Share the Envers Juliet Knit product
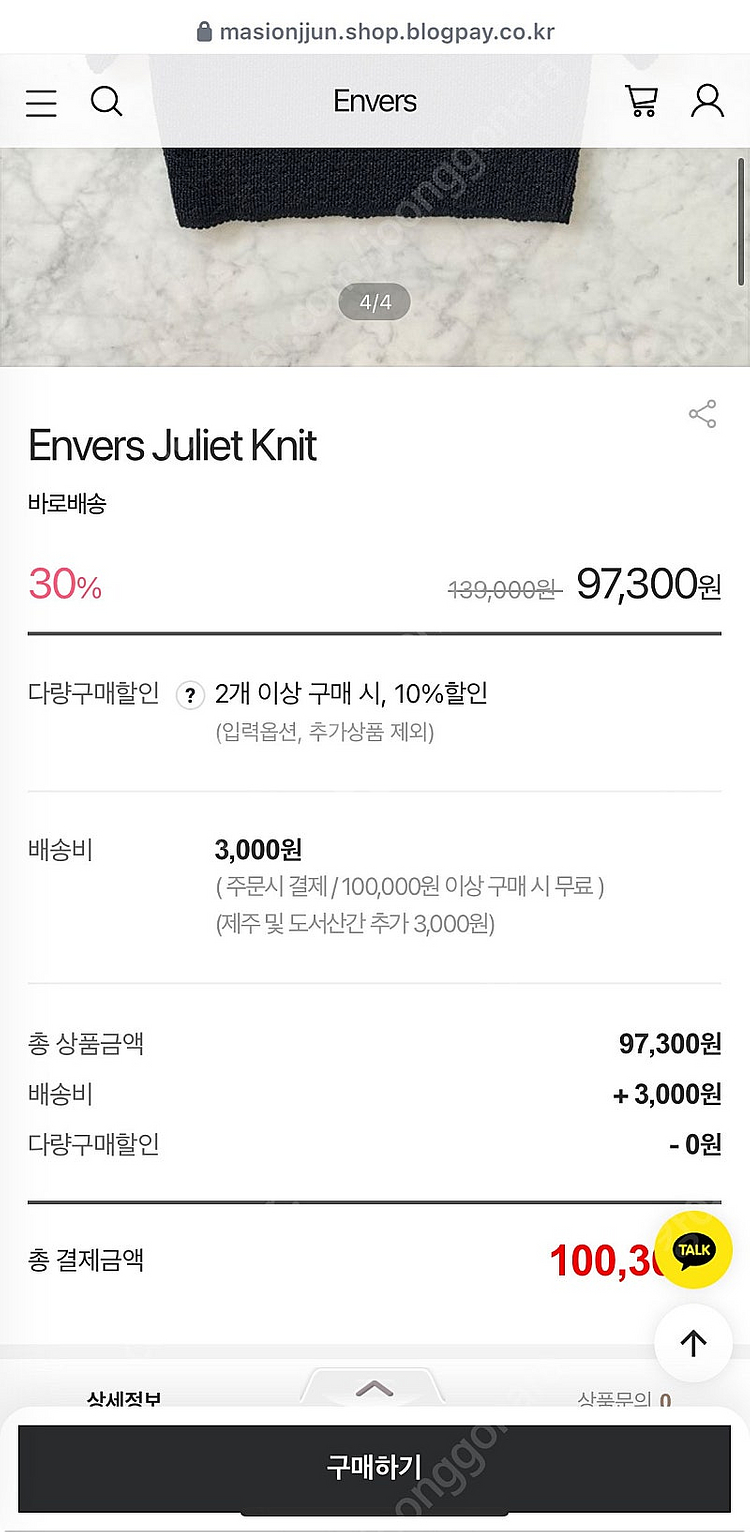 coord(703,414)
